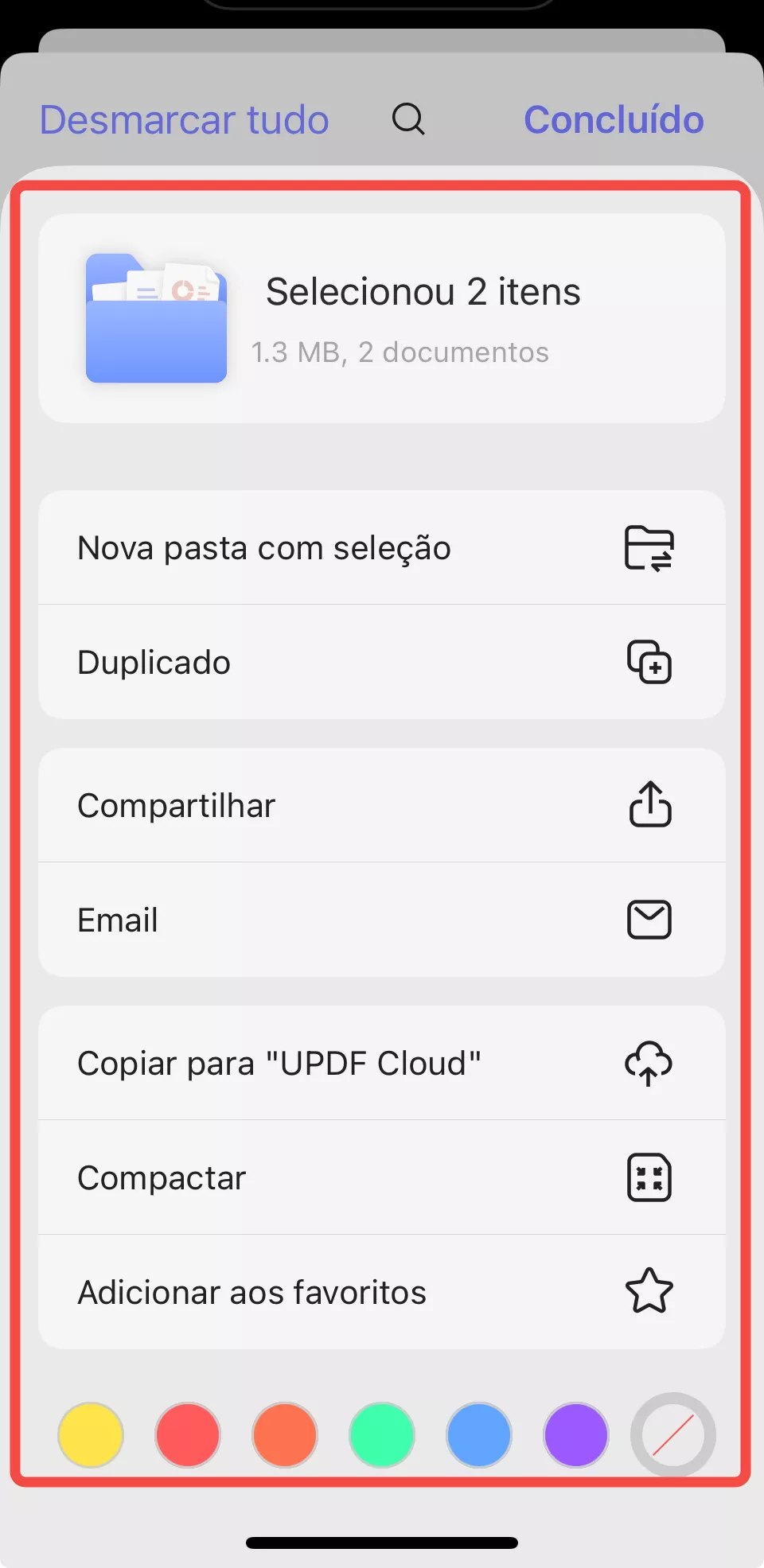Open the search magnifier icon

(x=408, y=119)
